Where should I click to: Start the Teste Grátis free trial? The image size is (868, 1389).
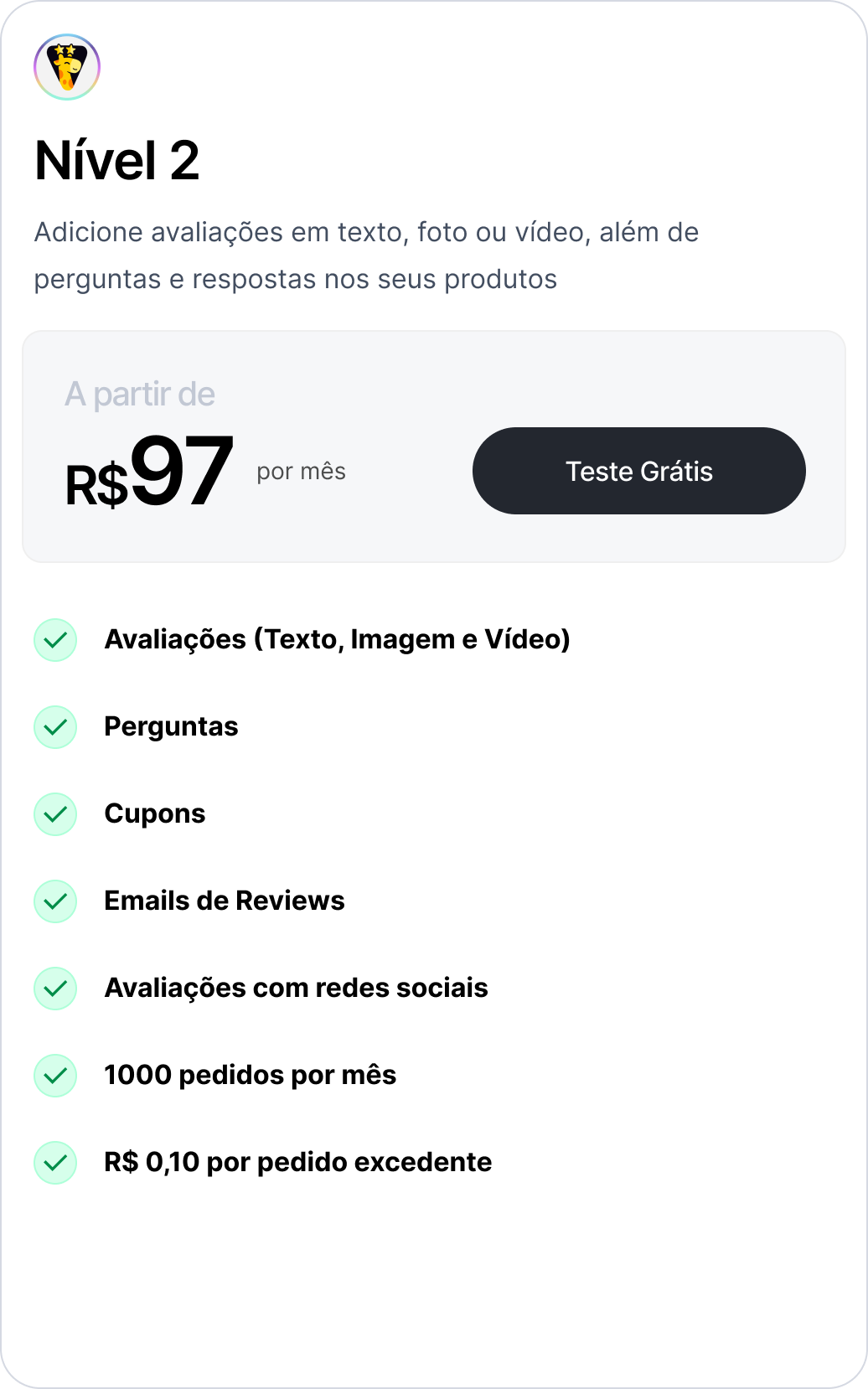[638, 471]
